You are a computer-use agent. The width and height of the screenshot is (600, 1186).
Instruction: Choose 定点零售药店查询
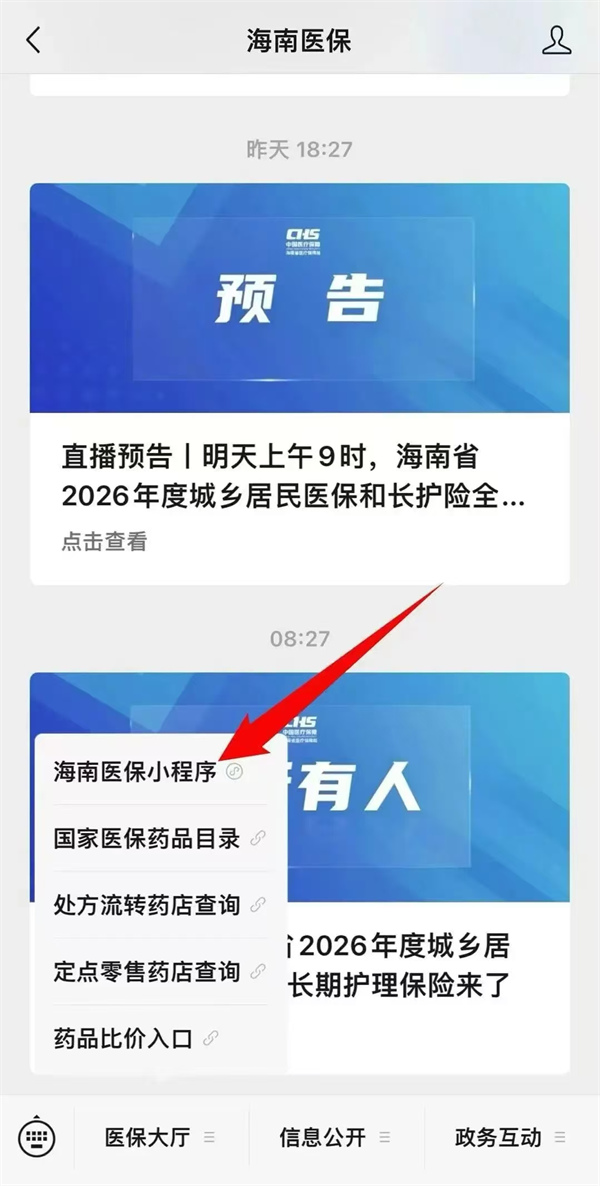click(147, 971)
